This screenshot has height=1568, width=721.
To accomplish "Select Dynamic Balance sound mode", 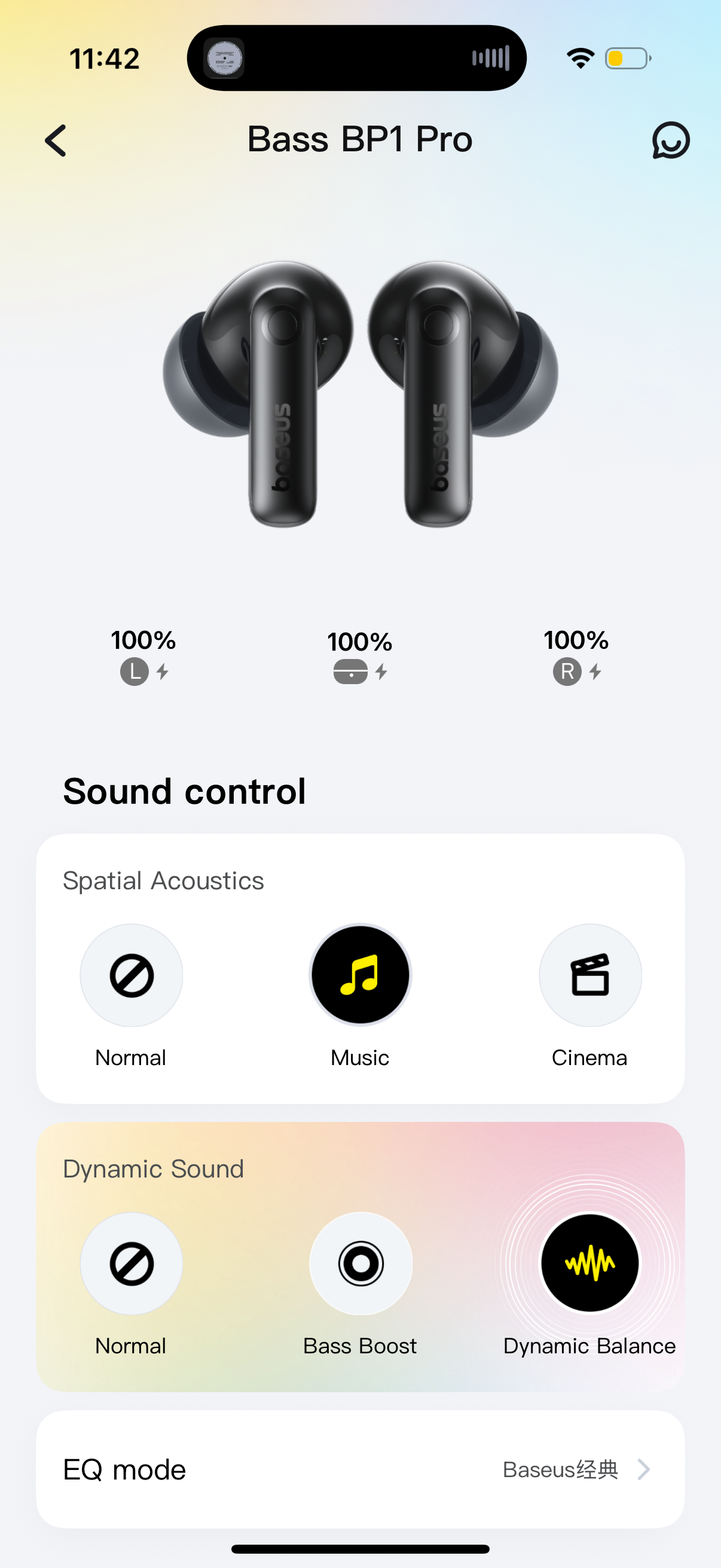I will coord(589,1263).
